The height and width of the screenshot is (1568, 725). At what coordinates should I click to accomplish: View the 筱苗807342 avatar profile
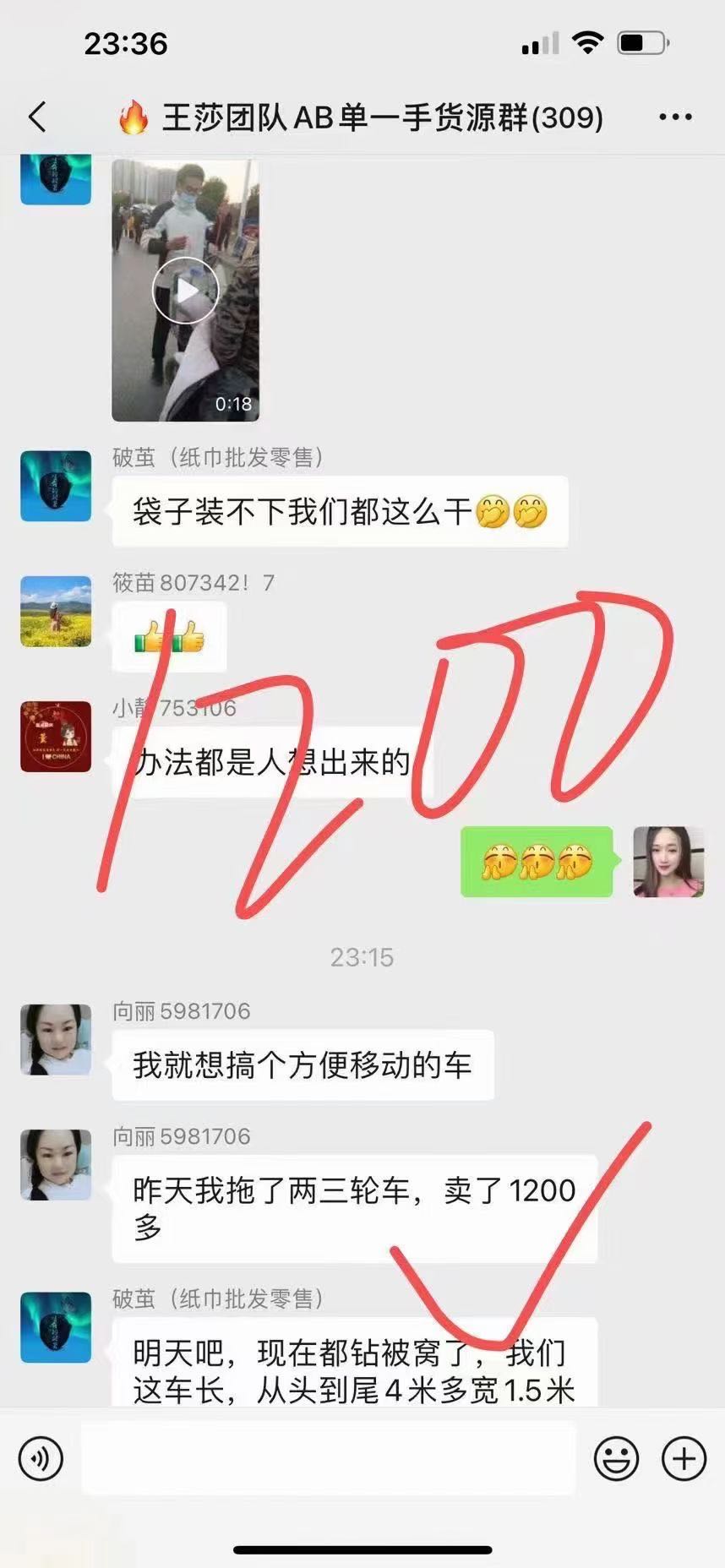point(56,612)
